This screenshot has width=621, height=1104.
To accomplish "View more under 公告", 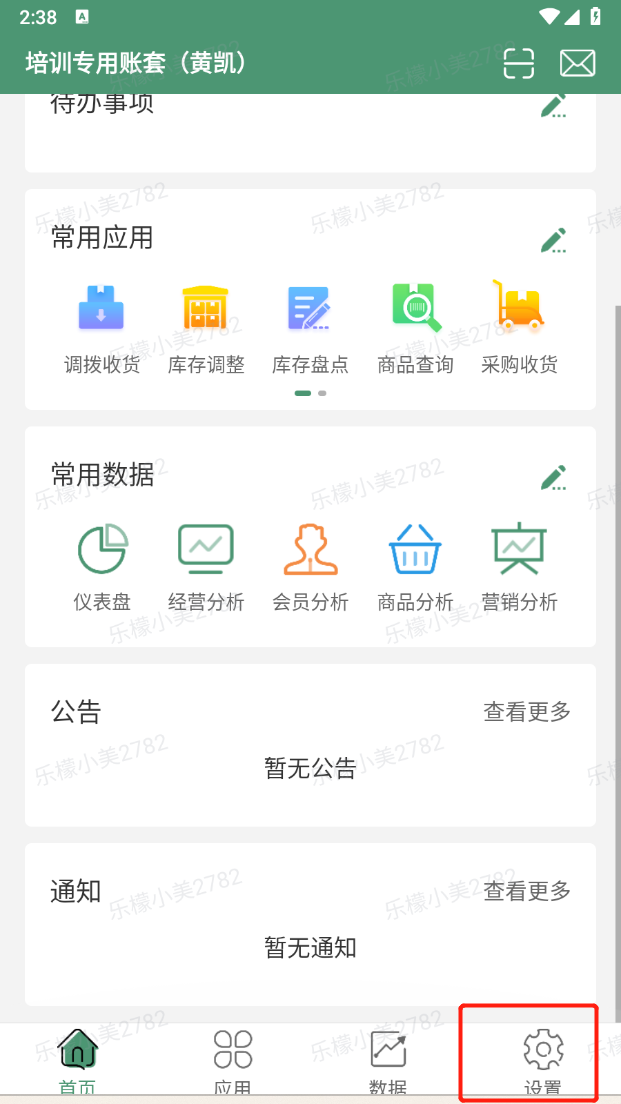I will [x=527, y=712].
